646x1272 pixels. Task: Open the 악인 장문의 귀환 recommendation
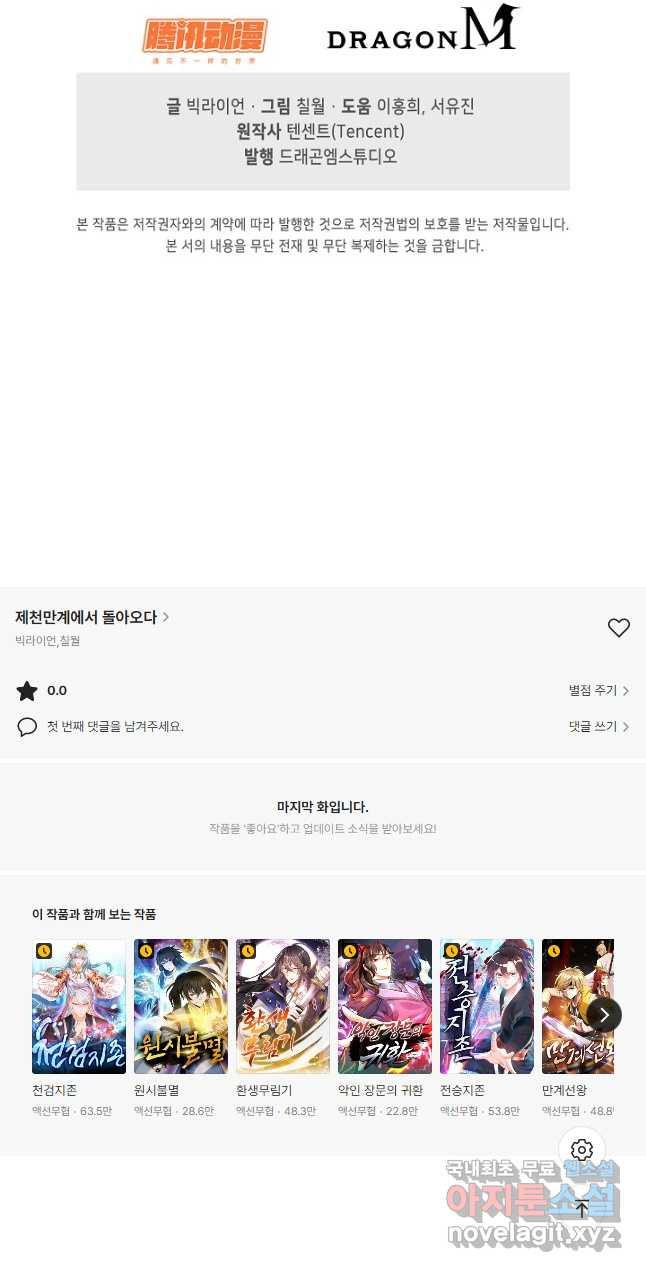coord(385,1007)
